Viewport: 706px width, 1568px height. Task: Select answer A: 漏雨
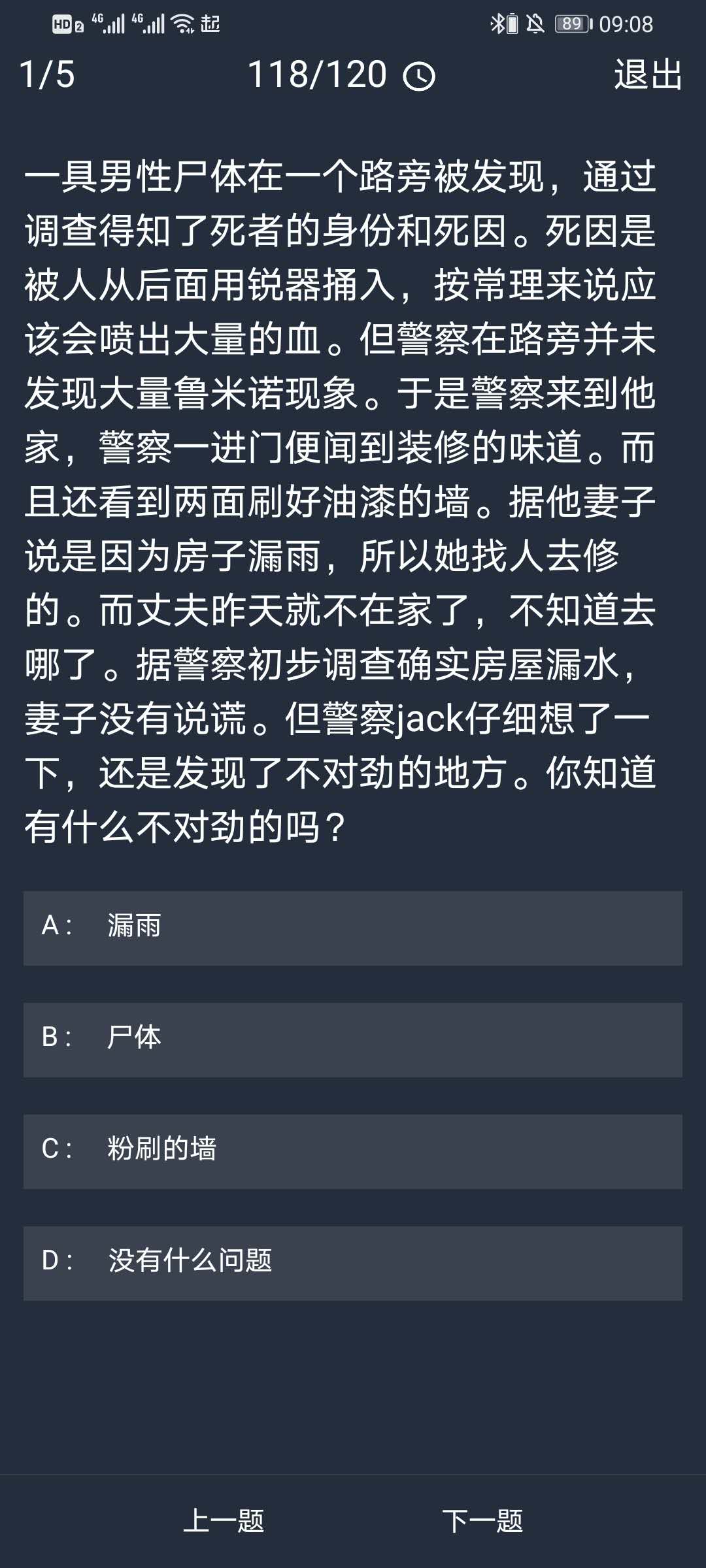(353, 928)
